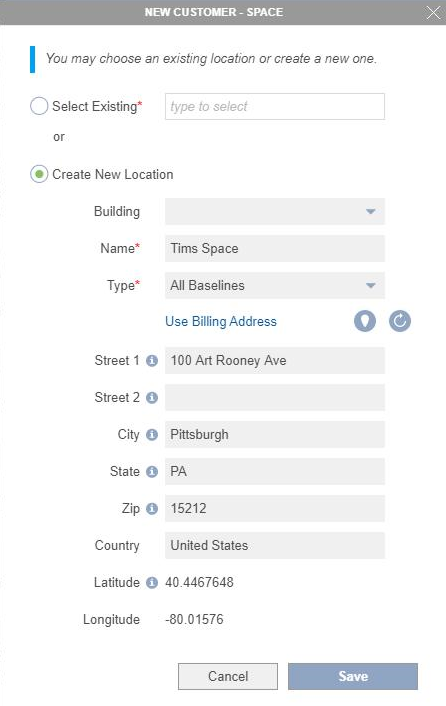Screen dimensions: 446x706
Task: Tap the refresh address icon
Action: coord(400,321)
